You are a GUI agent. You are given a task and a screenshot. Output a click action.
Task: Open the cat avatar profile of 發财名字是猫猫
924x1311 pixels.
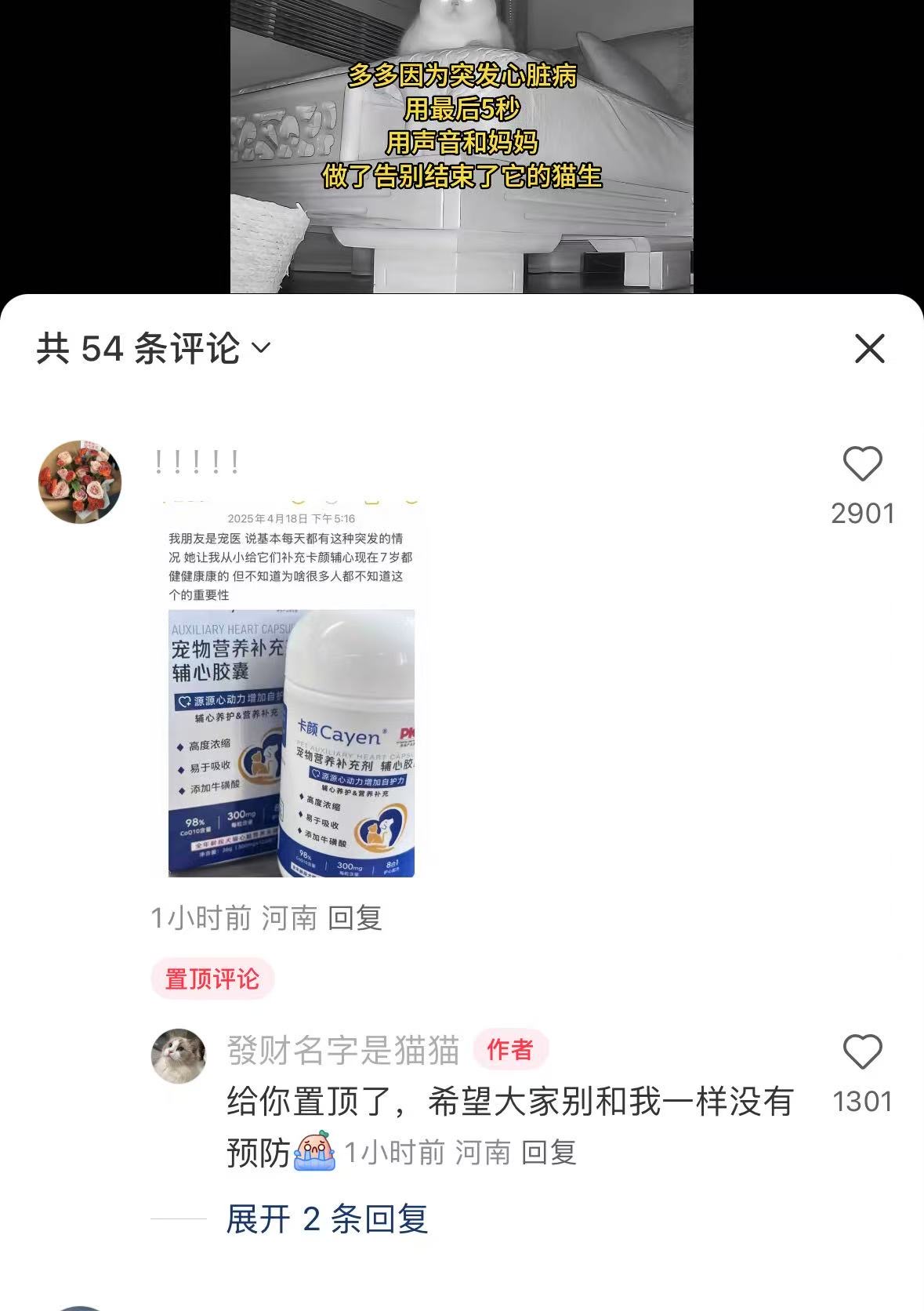click(x=179, y=1056)
